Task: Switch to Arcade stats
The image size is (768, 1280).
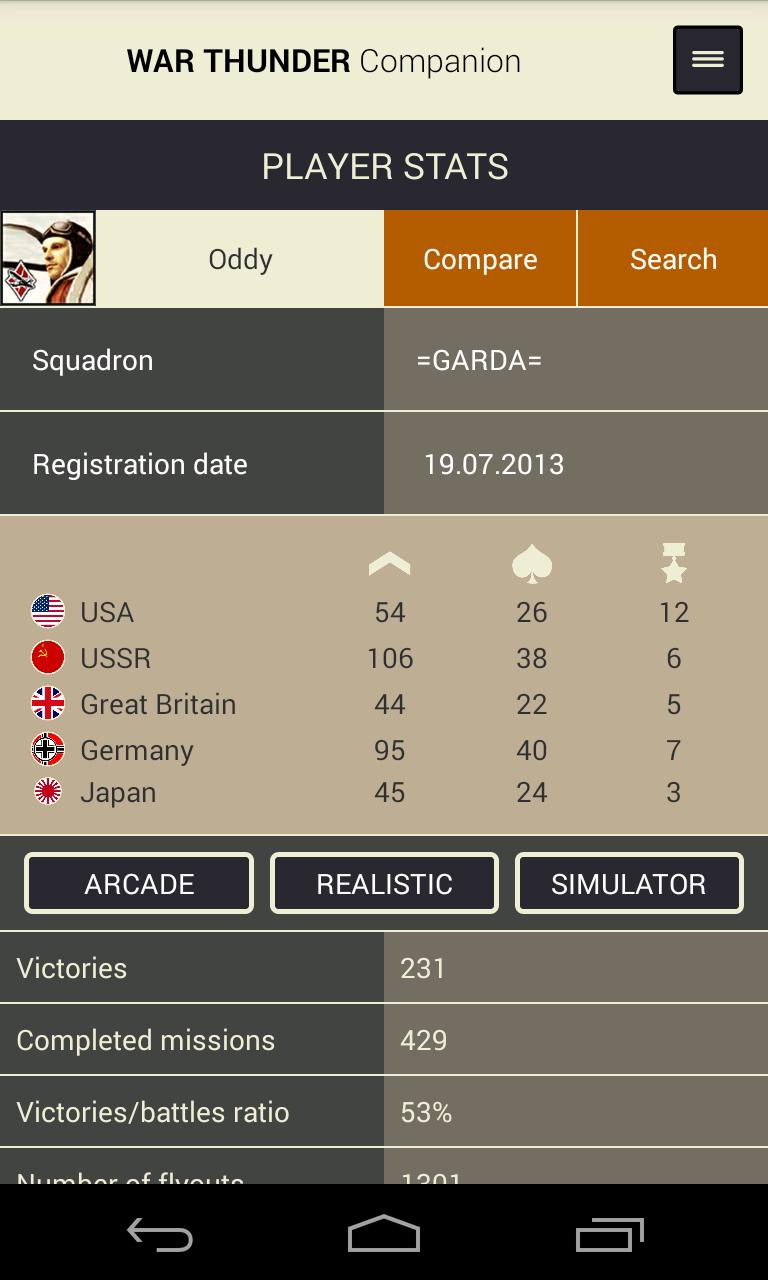Action: [139, 883]
